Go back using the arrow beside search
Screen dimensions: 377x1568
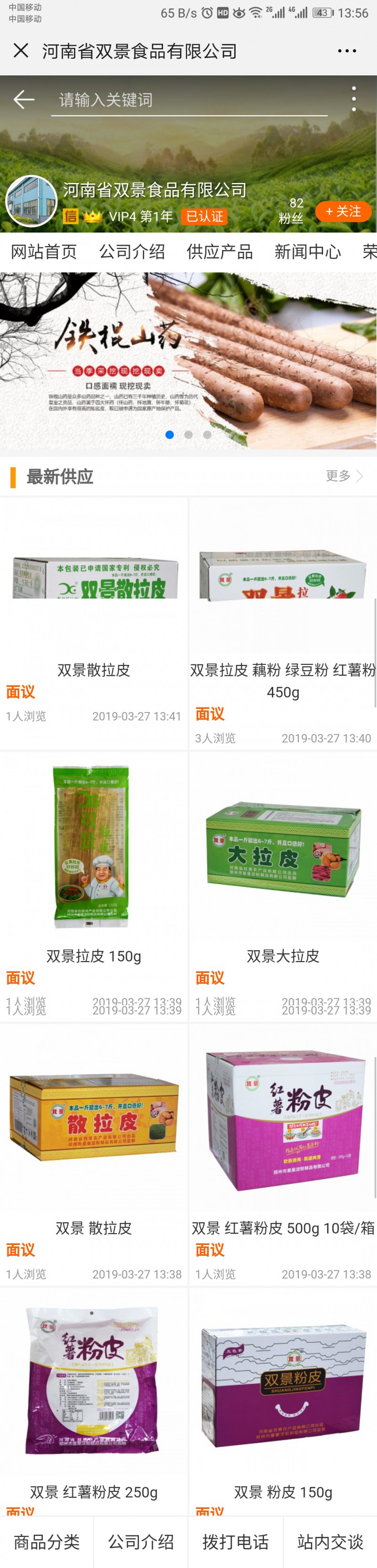click(24, 99)
